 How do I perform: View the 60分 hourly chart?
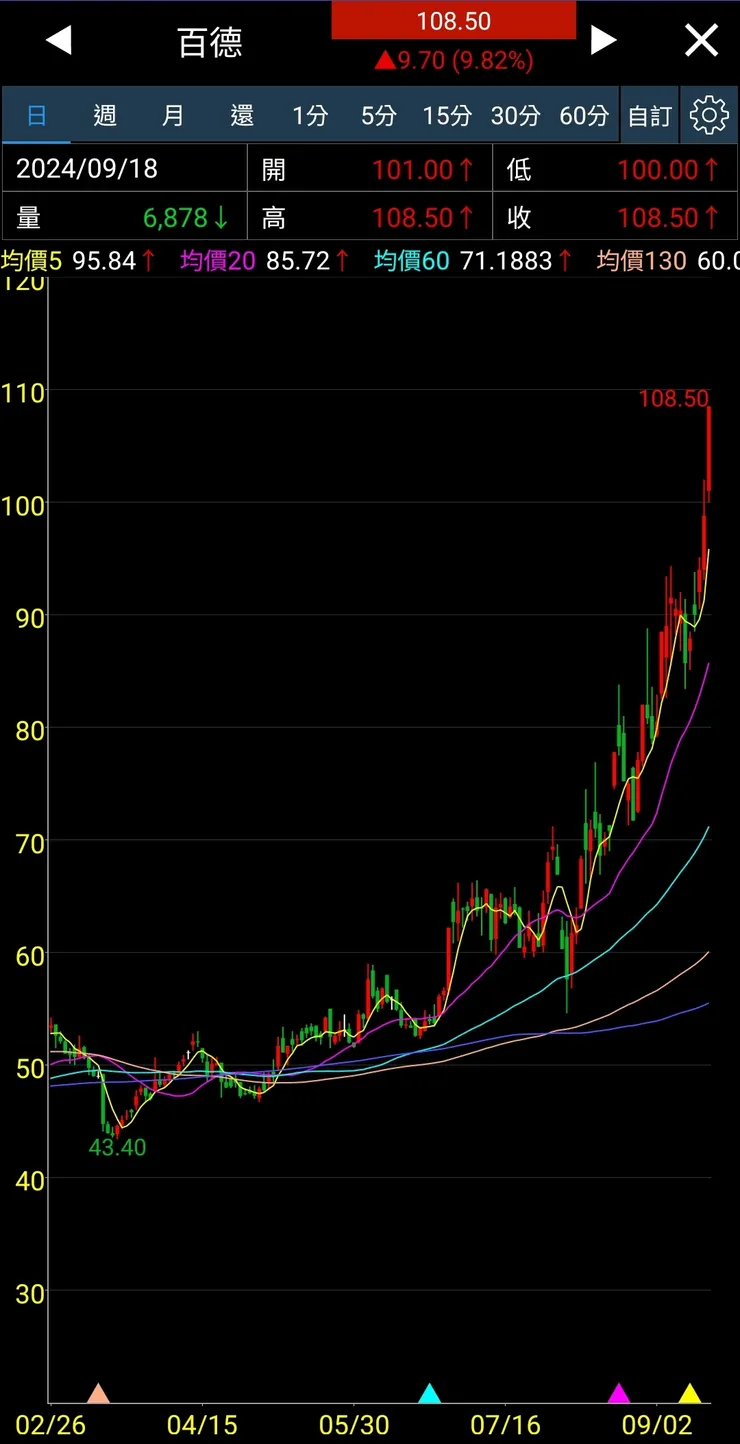(584, 116)
